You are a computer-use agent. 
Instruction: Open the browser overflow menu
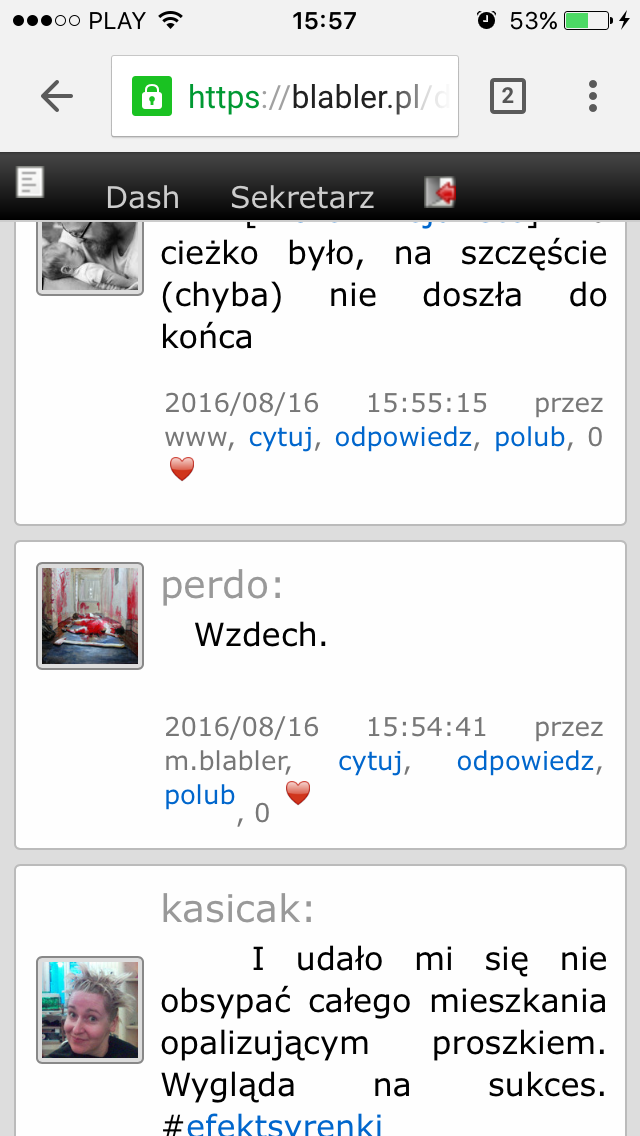pos(593,96)
